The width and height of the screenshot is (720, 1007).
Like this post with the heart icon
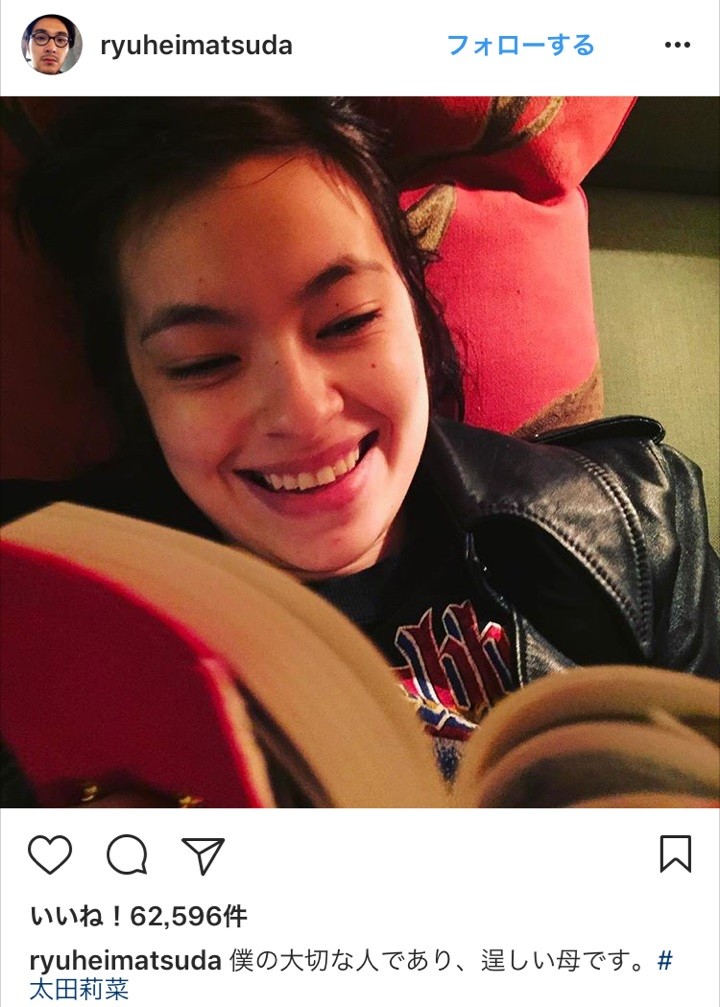click(x=49, y=855)
